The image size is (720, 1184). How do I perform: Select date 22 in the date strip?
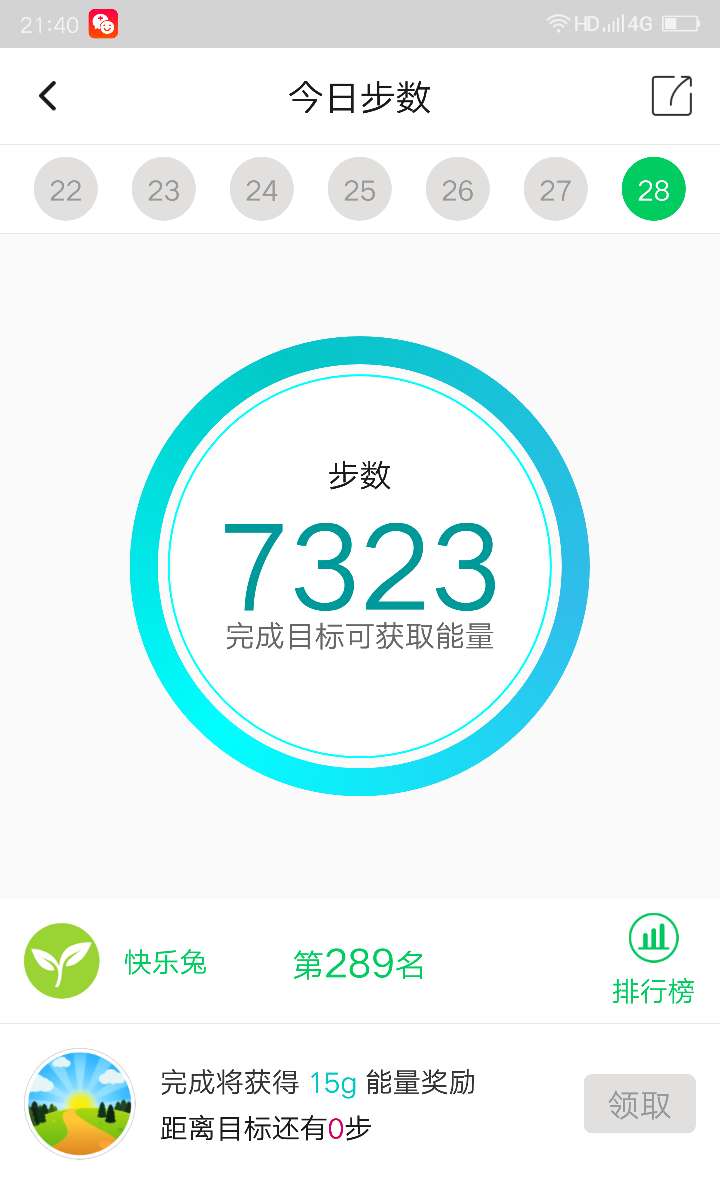click(65, 189)
